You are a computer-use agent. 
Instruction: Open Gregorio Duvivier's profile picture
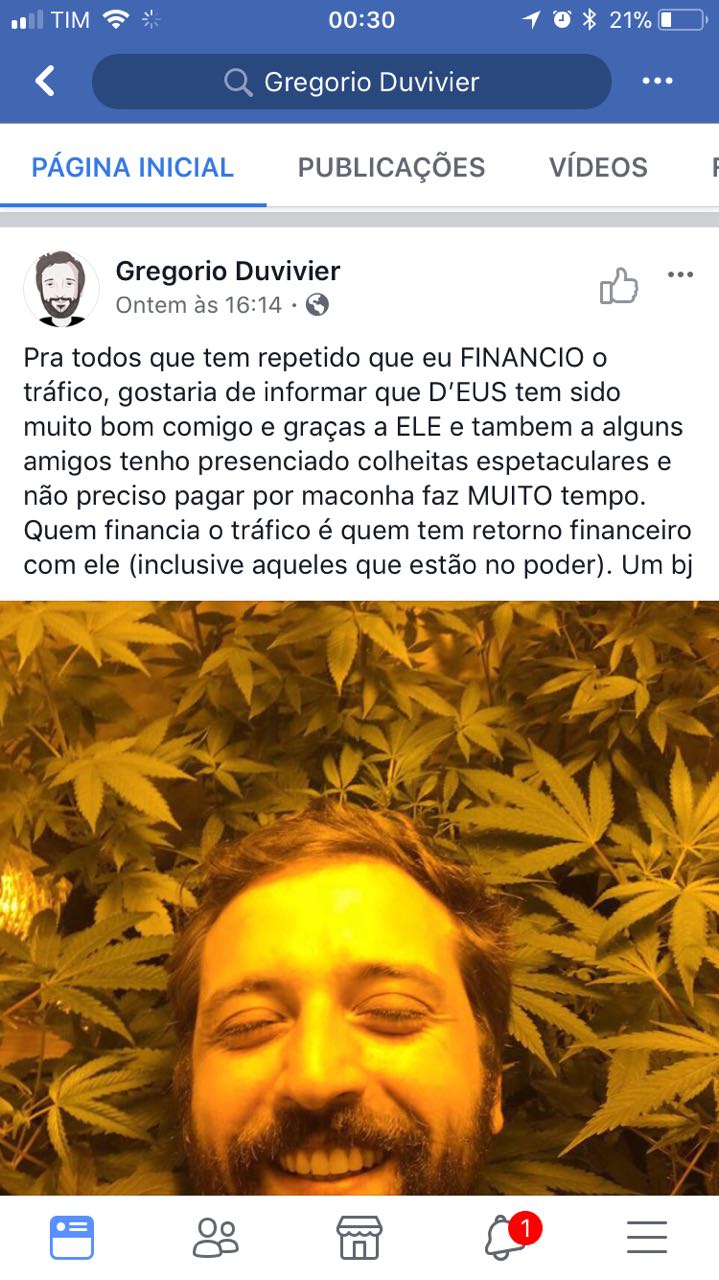click(61, 288)
